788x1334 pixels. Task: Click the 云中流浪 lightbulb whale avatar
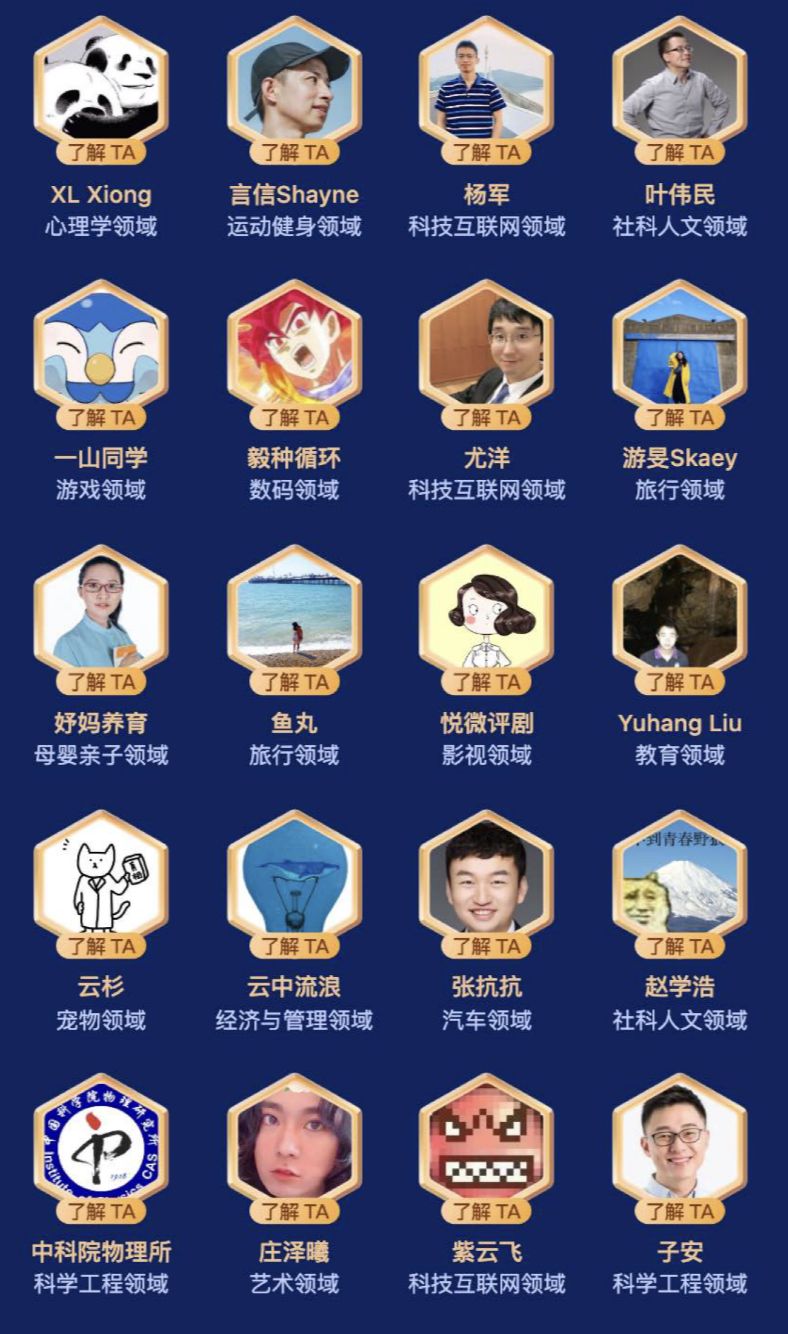(294, 880)
